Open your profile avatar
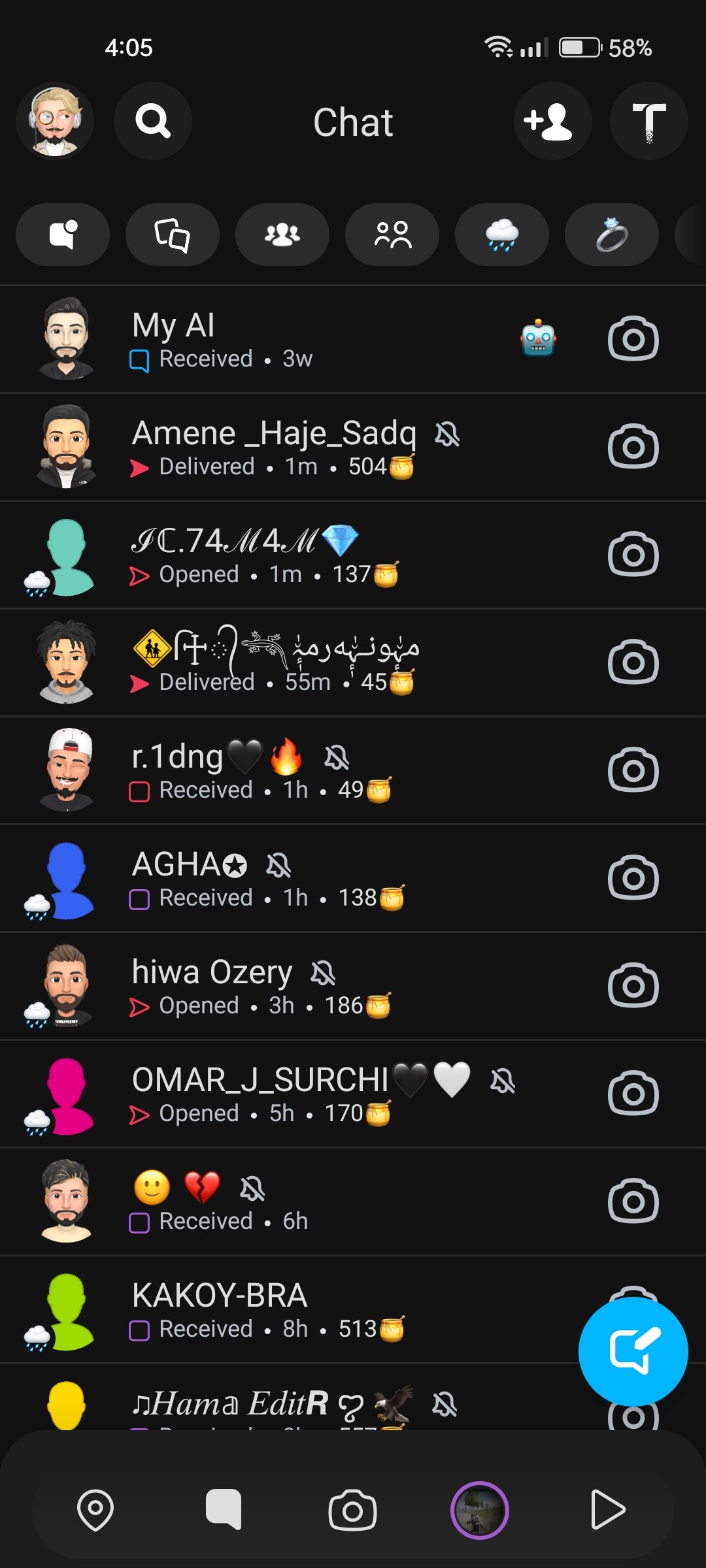706x1568 pixels. click(55, 121)
